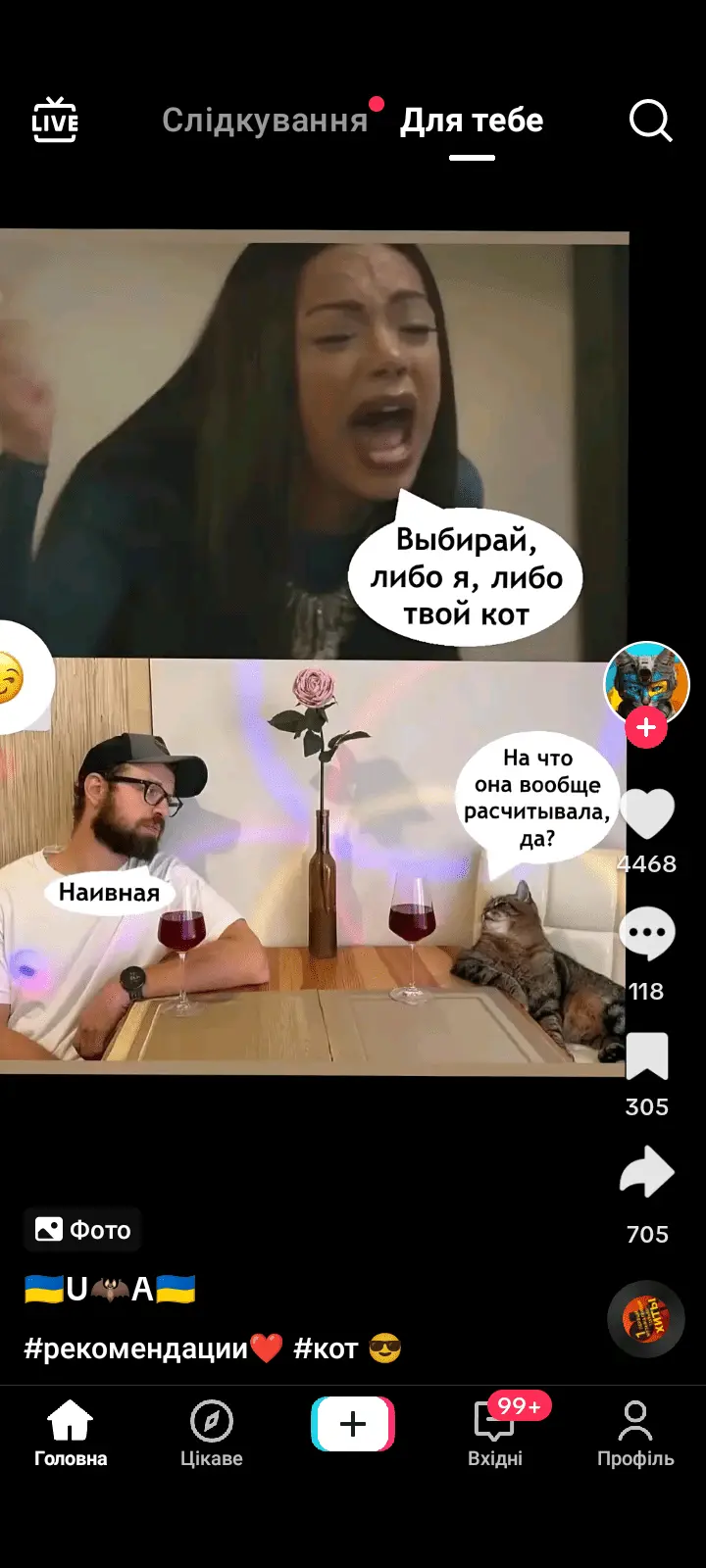The width and height of the screenshot is (706, 1568).
Task: Tap the Фото label chip
Action: click(x=83, y=1230)
